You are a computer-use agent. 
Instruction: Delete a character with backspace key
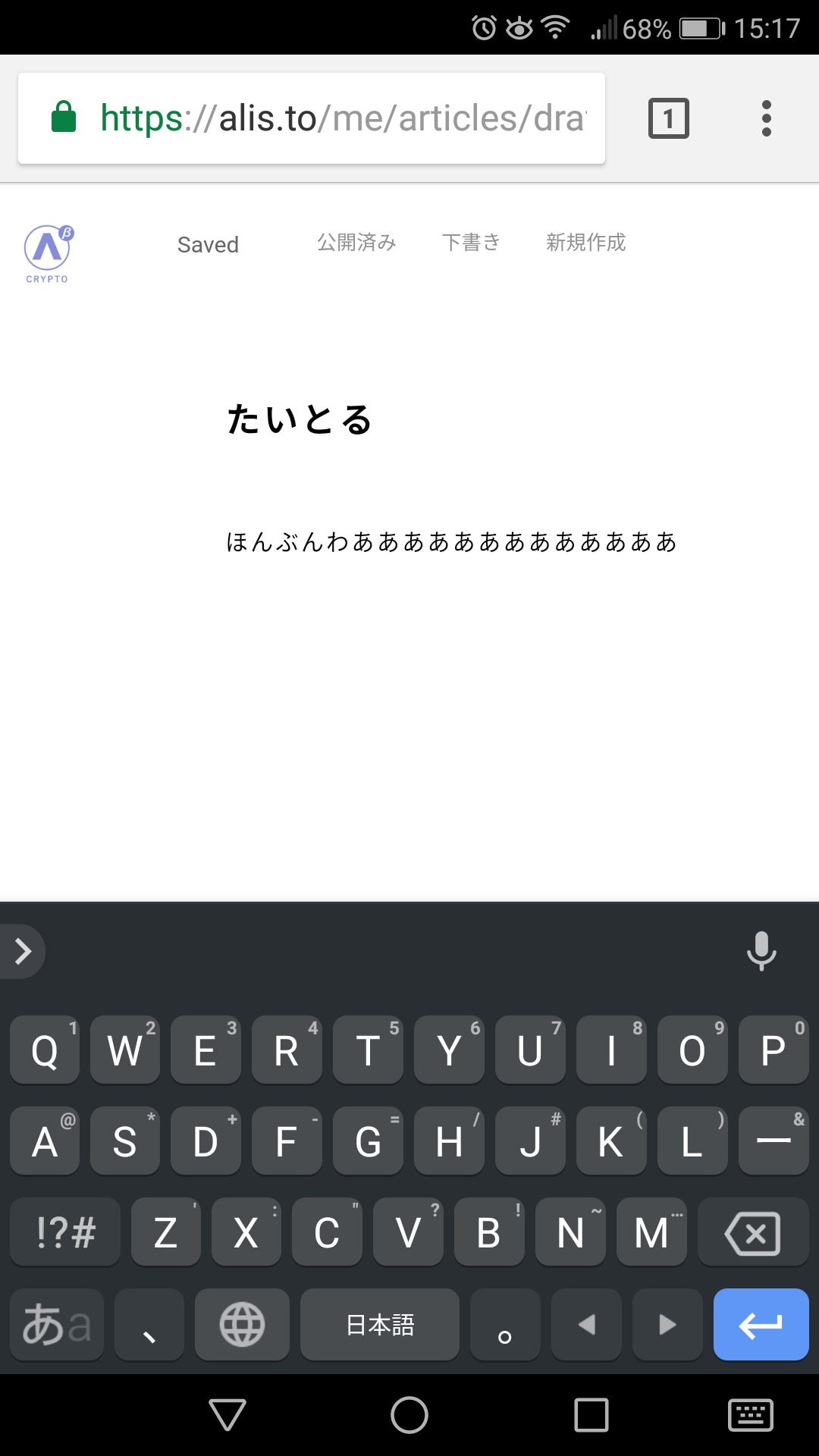[x=752, y=1232]
